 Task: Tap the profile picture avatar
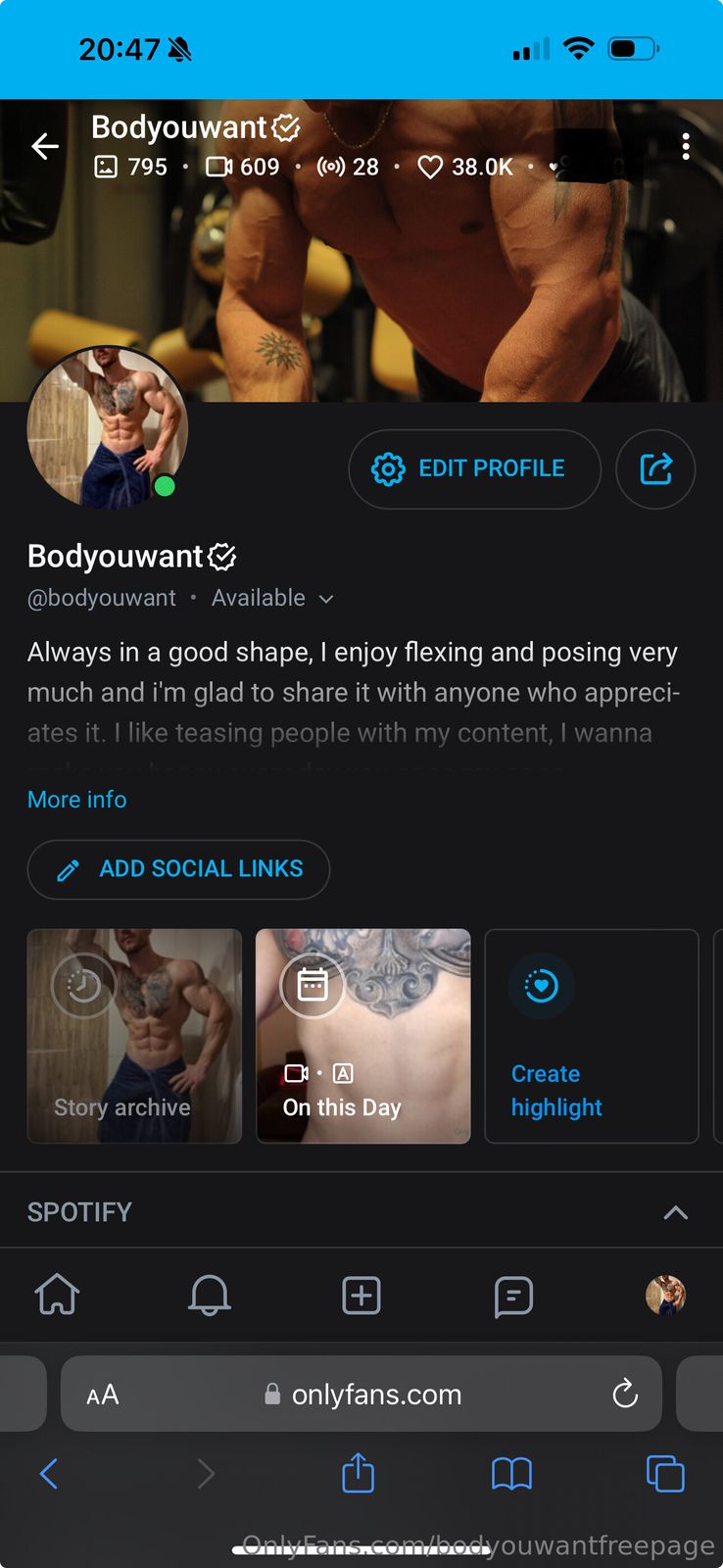point(108,427)
